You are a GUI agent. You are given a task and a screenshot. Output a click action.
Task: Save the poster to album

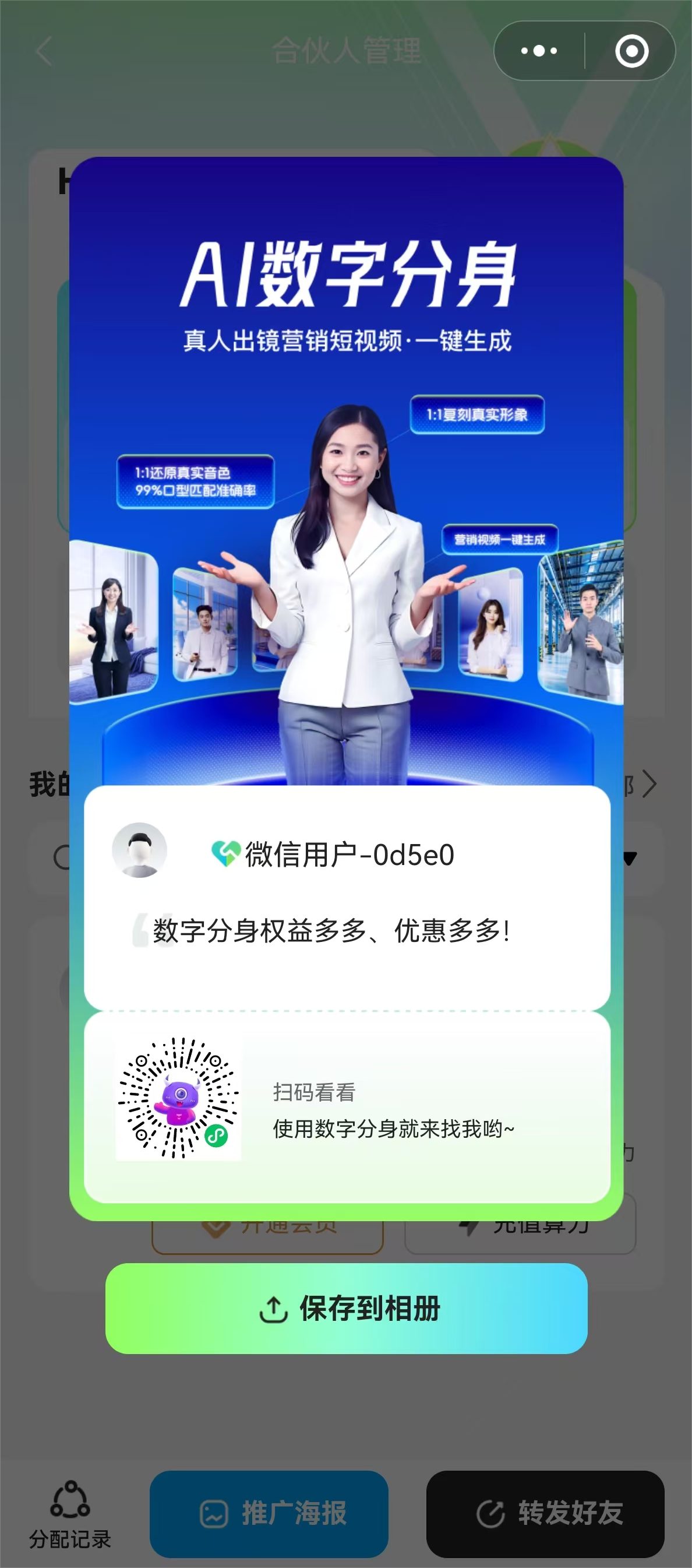(x=346, y=1308)
